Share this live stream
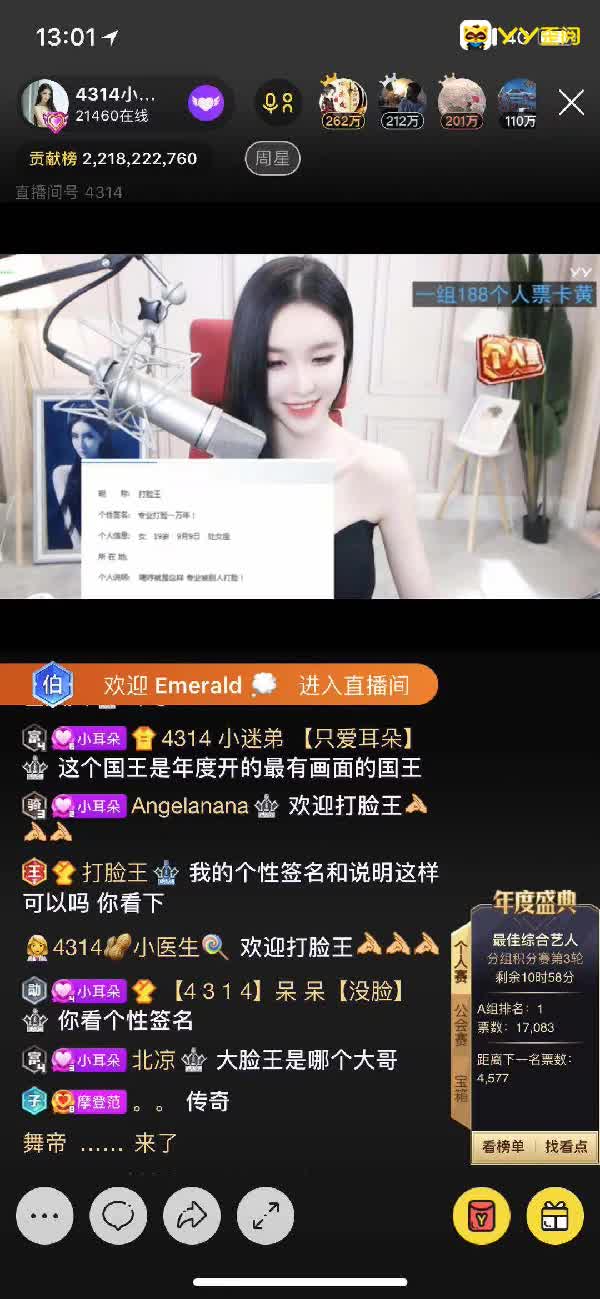Screen dimensions: 600x1299 192,1215
